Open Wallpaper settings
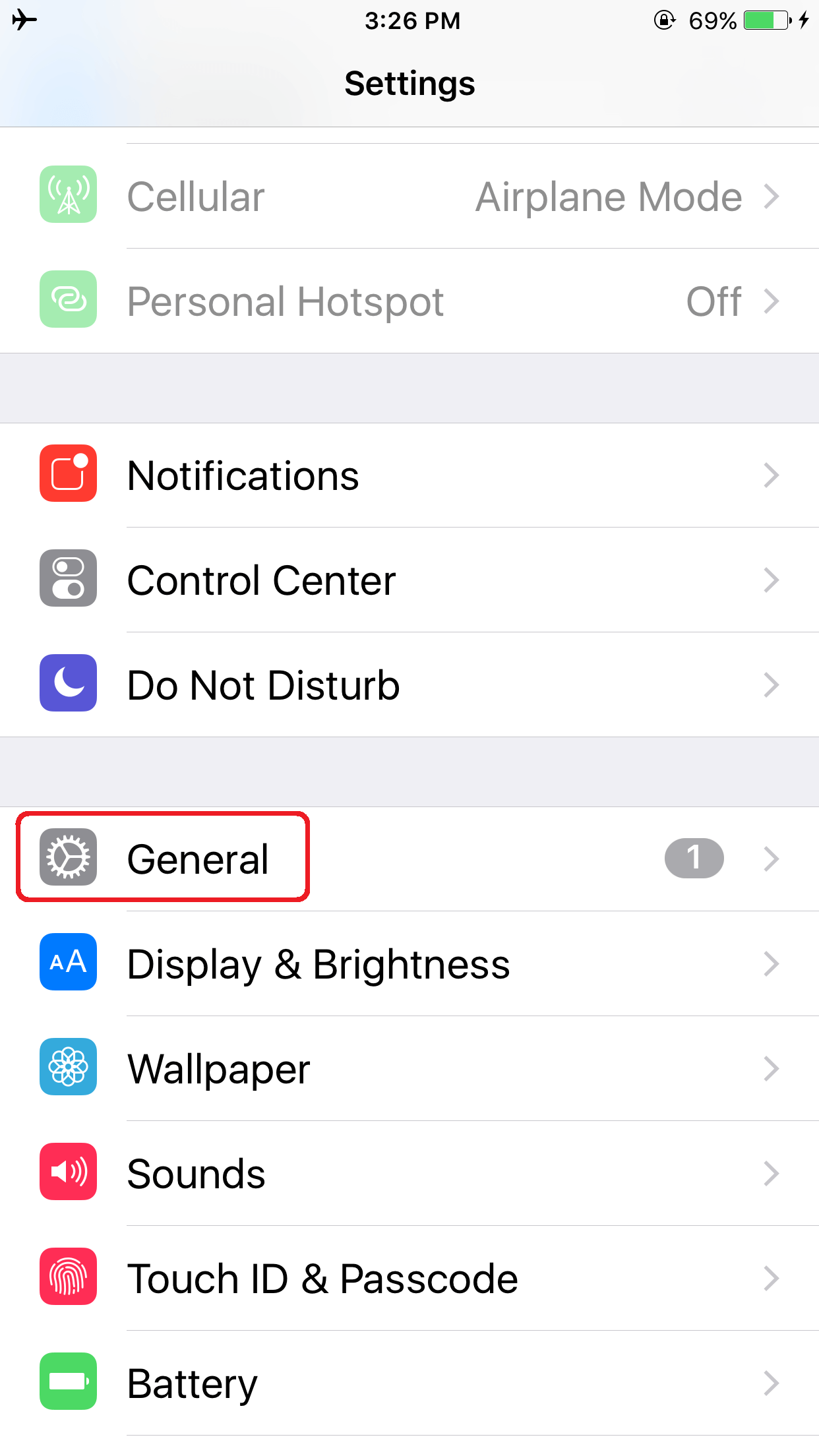This screenshot has width=819, height=1456. [409, 1069]
